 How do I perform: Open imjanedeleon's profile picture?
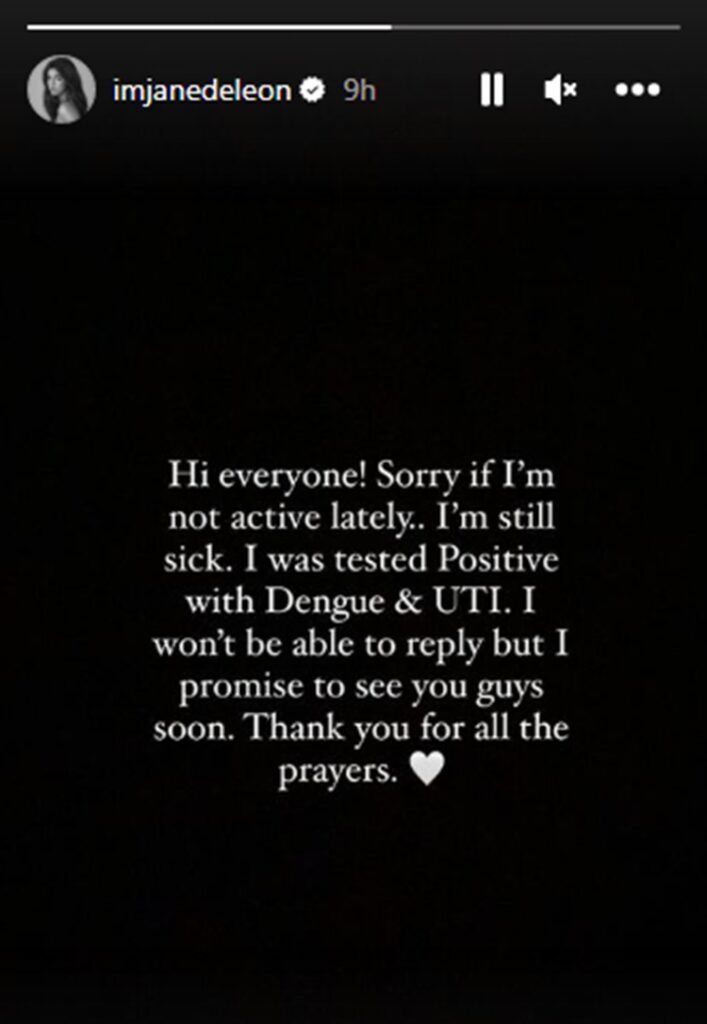[x=61, y=90]
